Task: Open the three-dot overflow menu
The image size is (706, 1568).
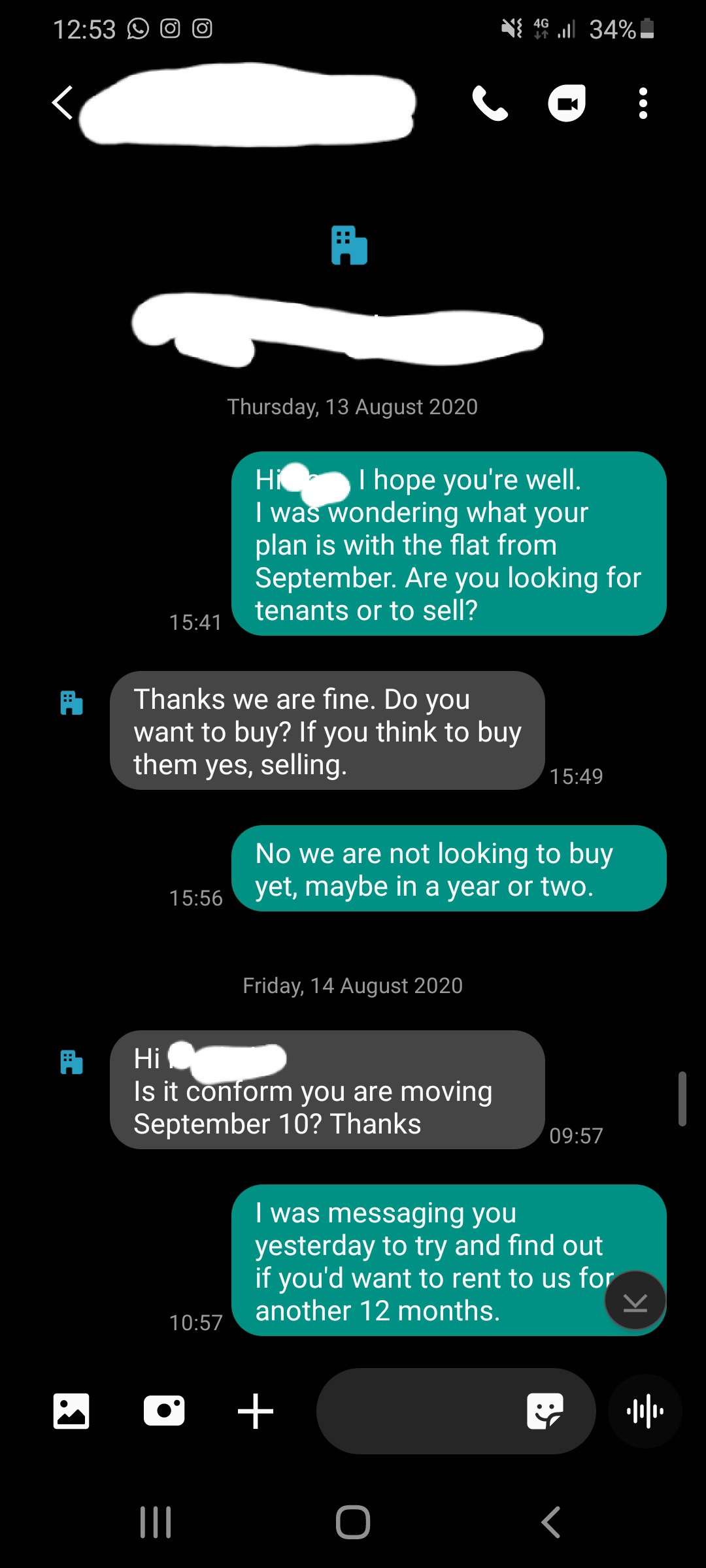Action: pos(643,103)
